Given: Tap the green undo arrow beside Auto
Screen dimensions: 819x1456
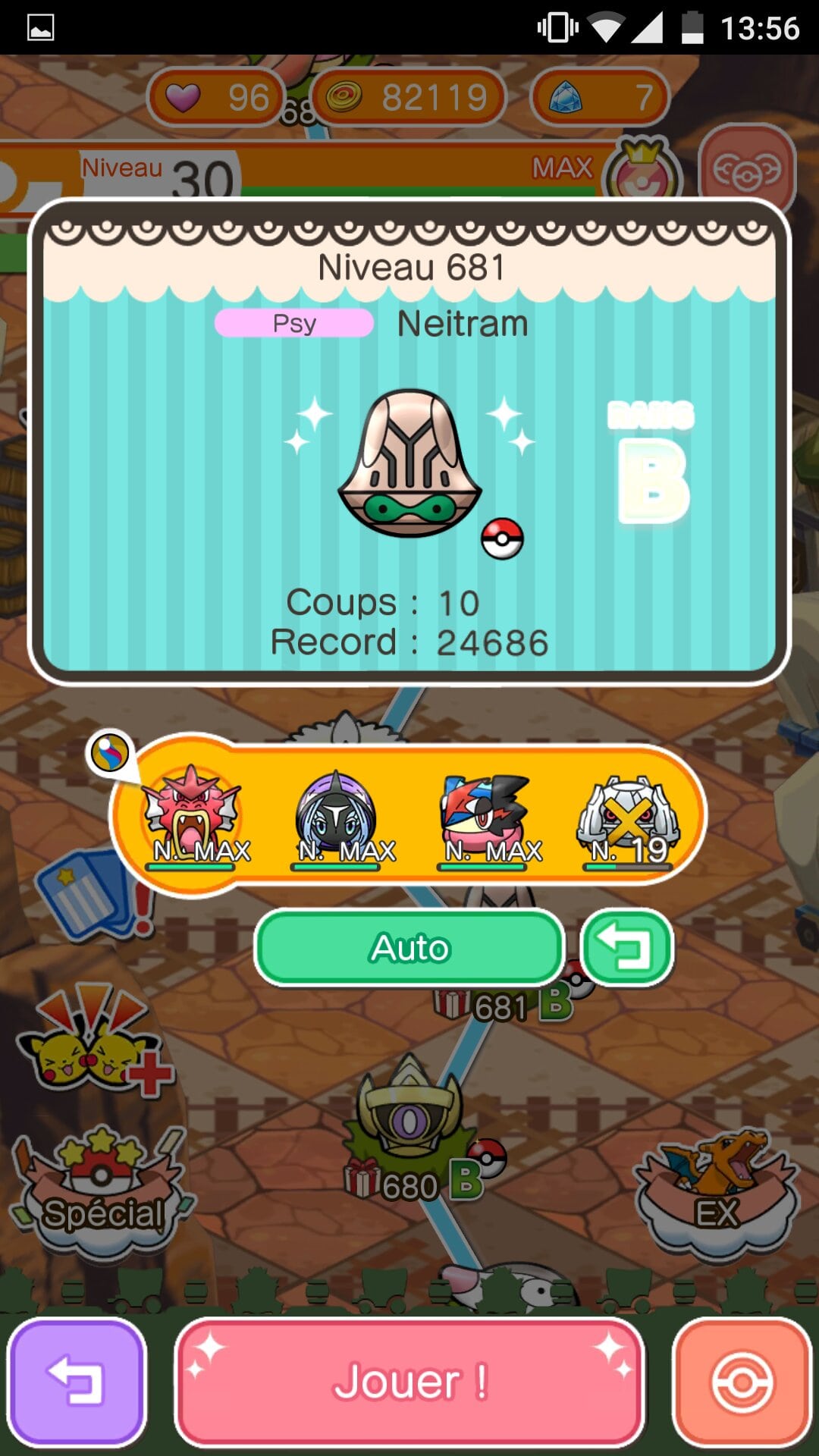Looking at the screenshot, I should 626,948.
